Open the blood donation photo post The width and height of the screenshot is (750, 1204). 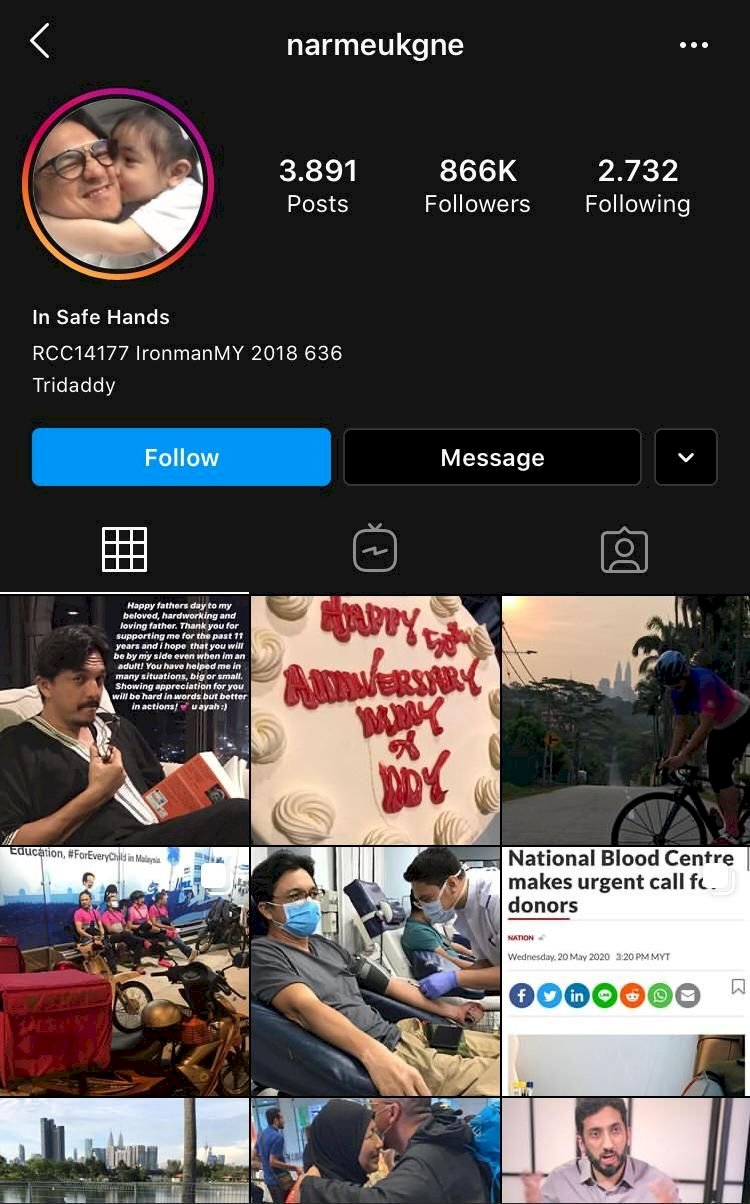[375, 971]
